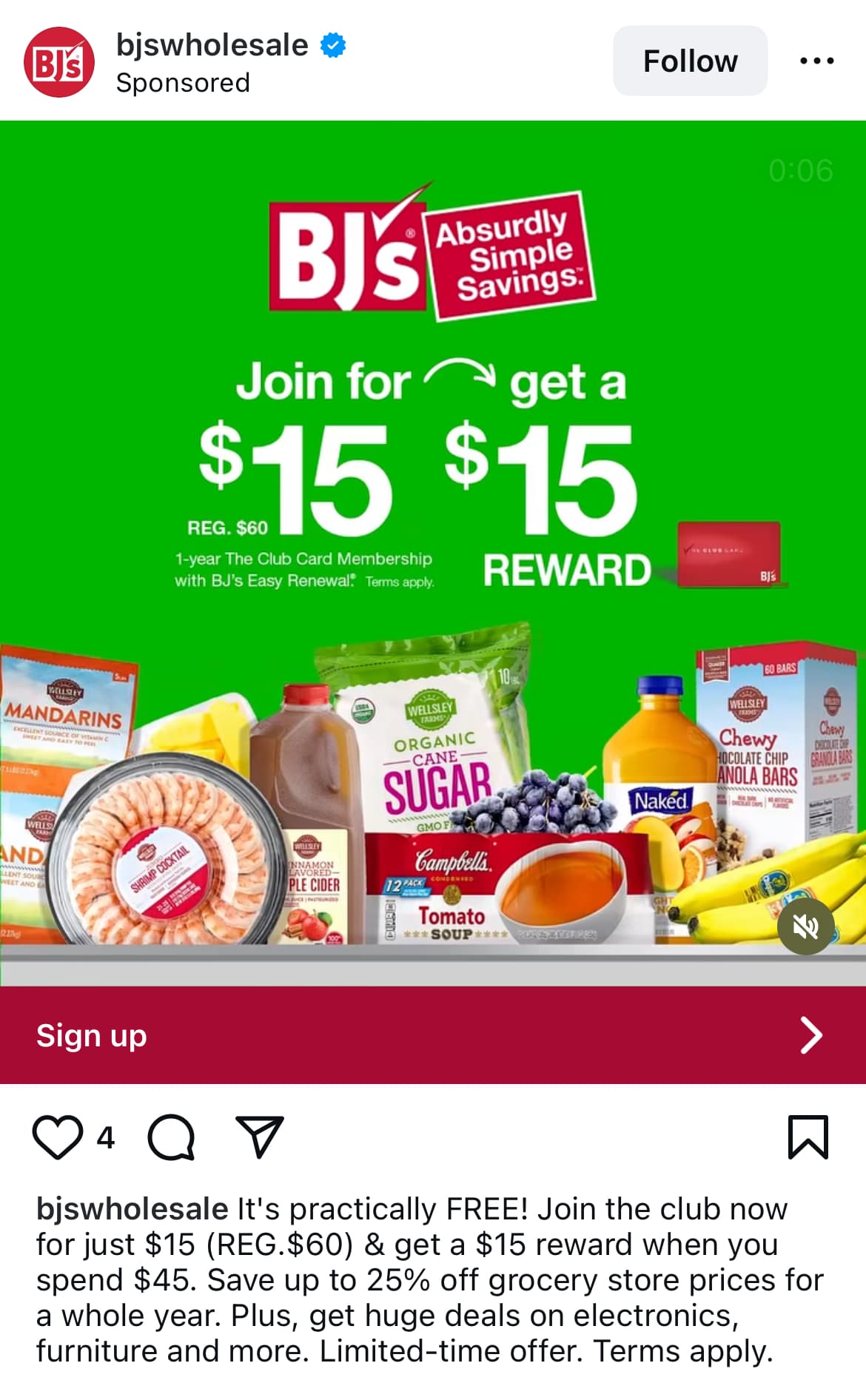Open comments on this post

click(x=172, y=1137)
